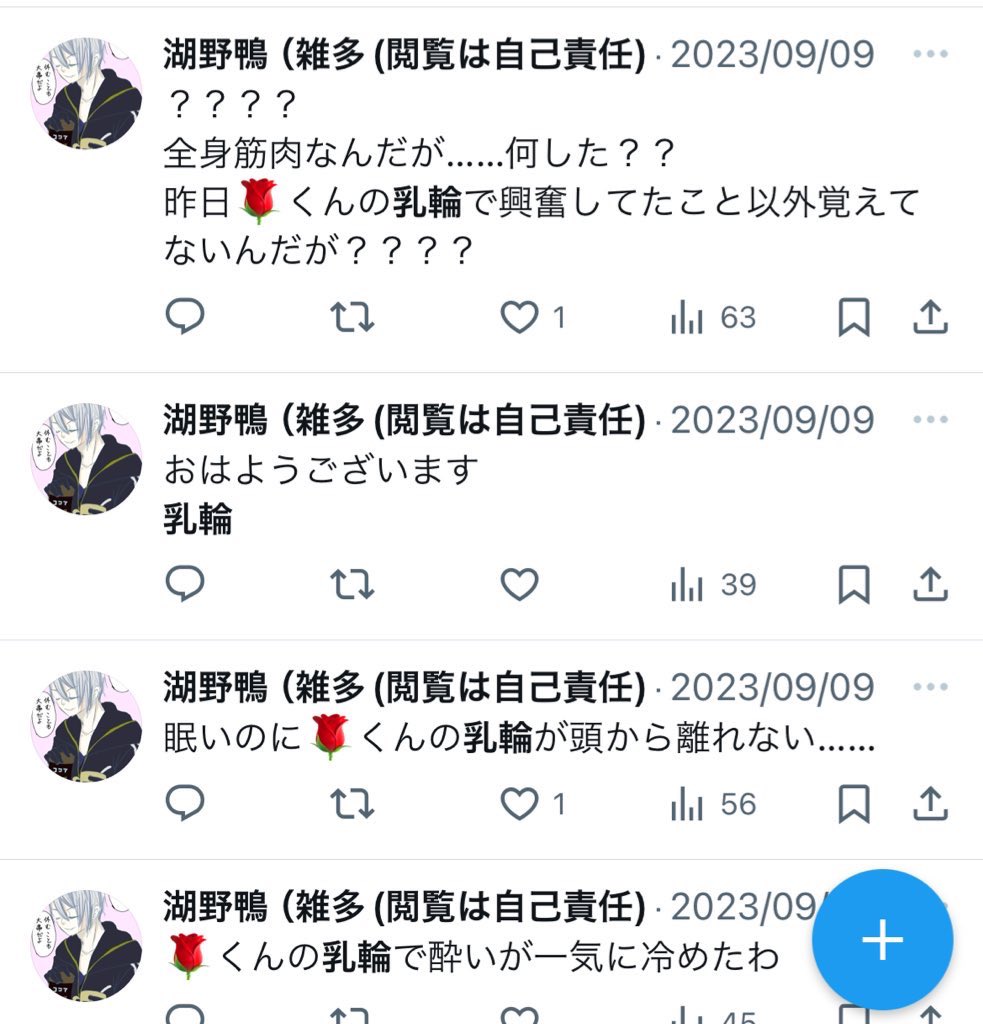Open the overflow menu on the 全身筋肉なんだが post
The width and height of the screenshot is (983, 1024).
[930, 54]
